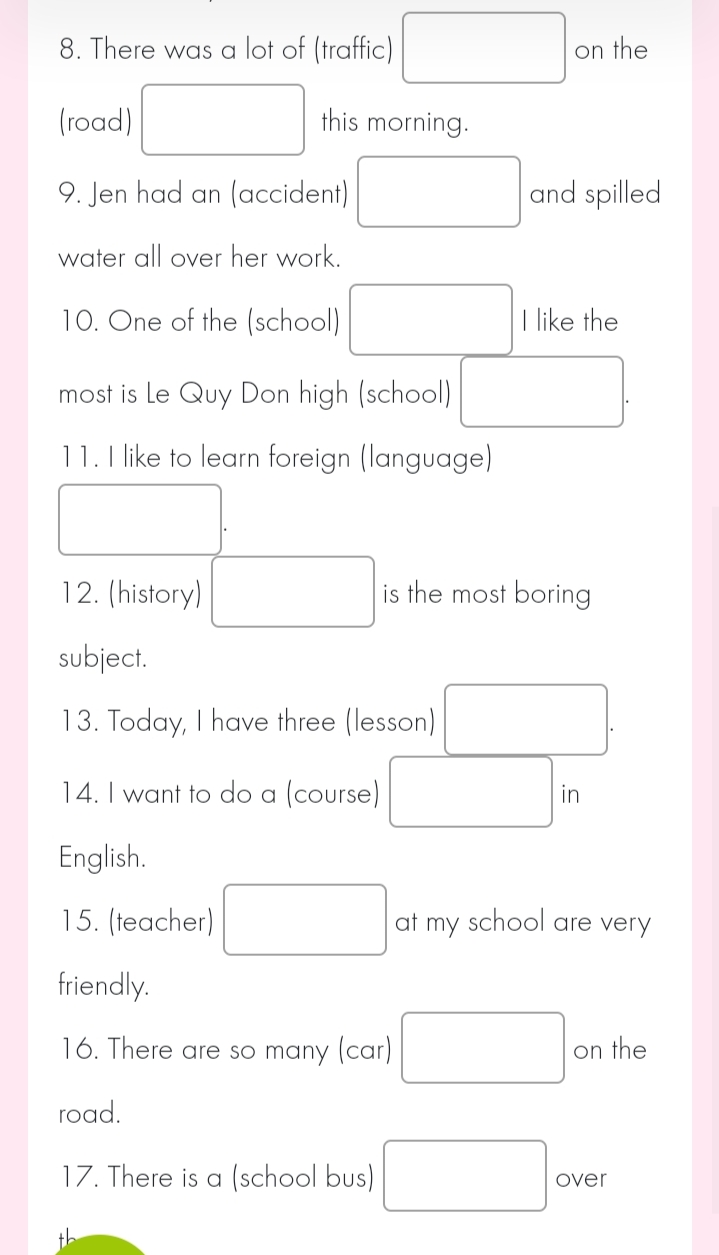The image size is (719, 1255).
Task: Focus the blank after 'so many (car)'
Action: coord(483,1048)
